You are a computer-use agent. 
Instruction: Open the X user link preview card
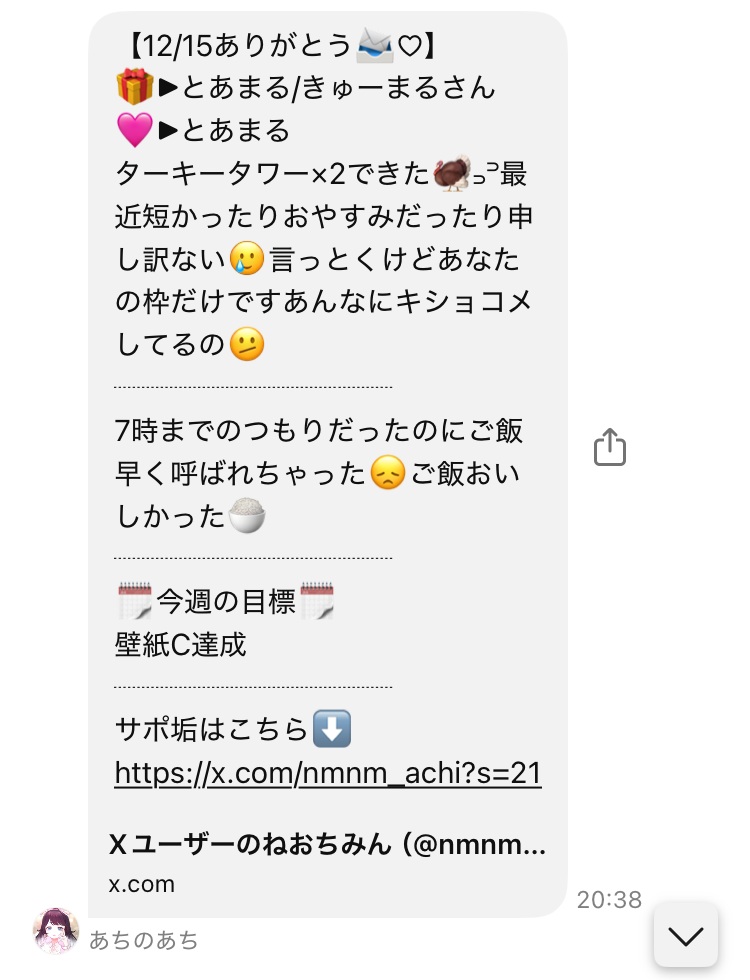pyautogui.click(x=328, y=863)
